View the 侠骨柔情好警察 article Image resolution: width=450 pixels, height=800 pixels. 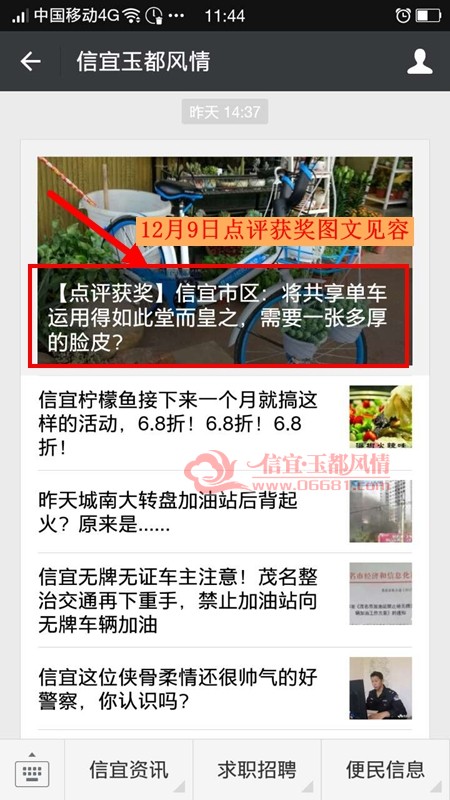[x=224, y=689]
